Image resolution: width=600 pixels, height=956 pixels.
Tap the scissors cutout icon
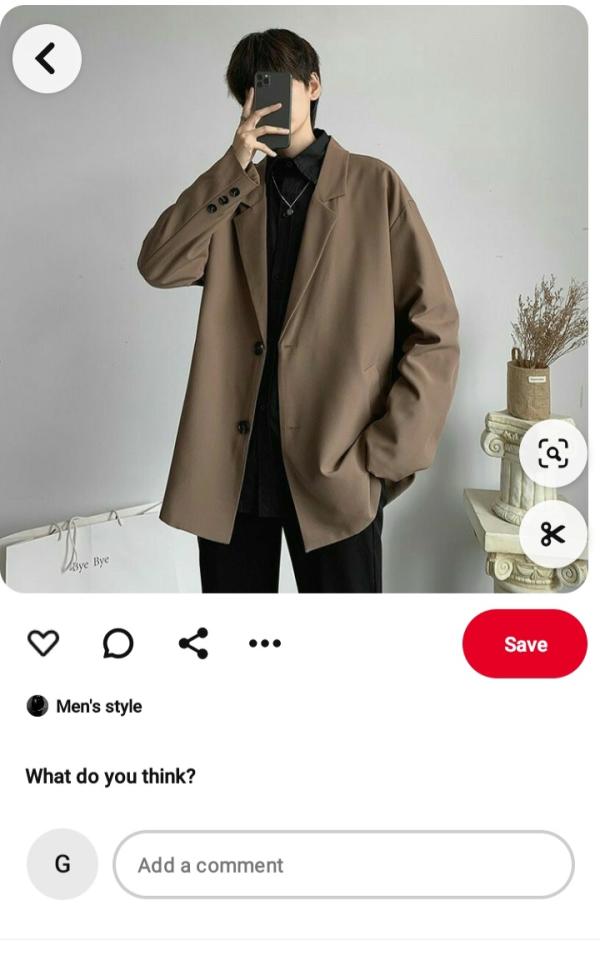tap(553, 534)
